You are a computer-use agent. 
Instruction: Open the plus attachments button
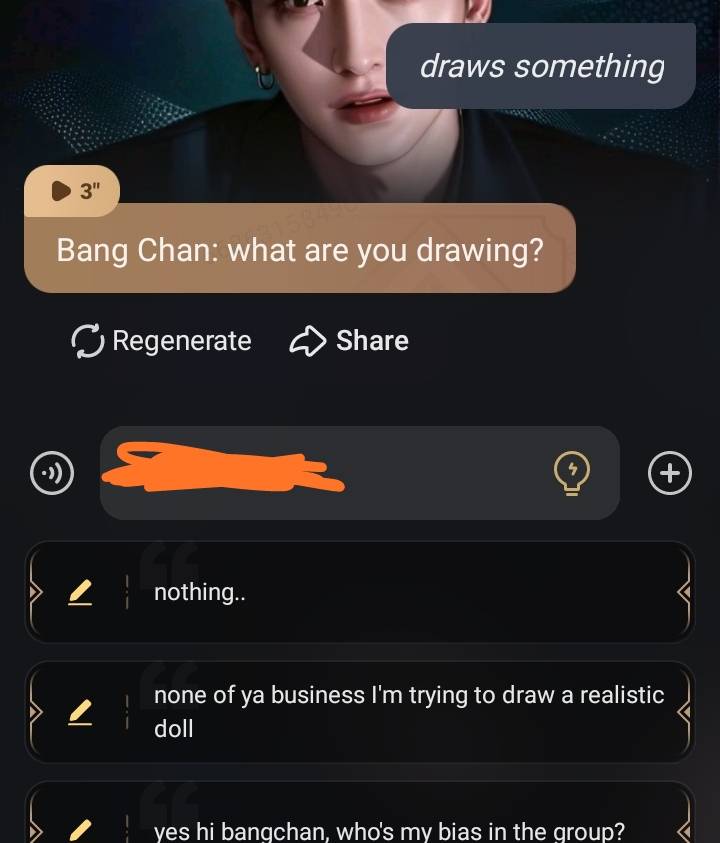click(x=669, y=473)
